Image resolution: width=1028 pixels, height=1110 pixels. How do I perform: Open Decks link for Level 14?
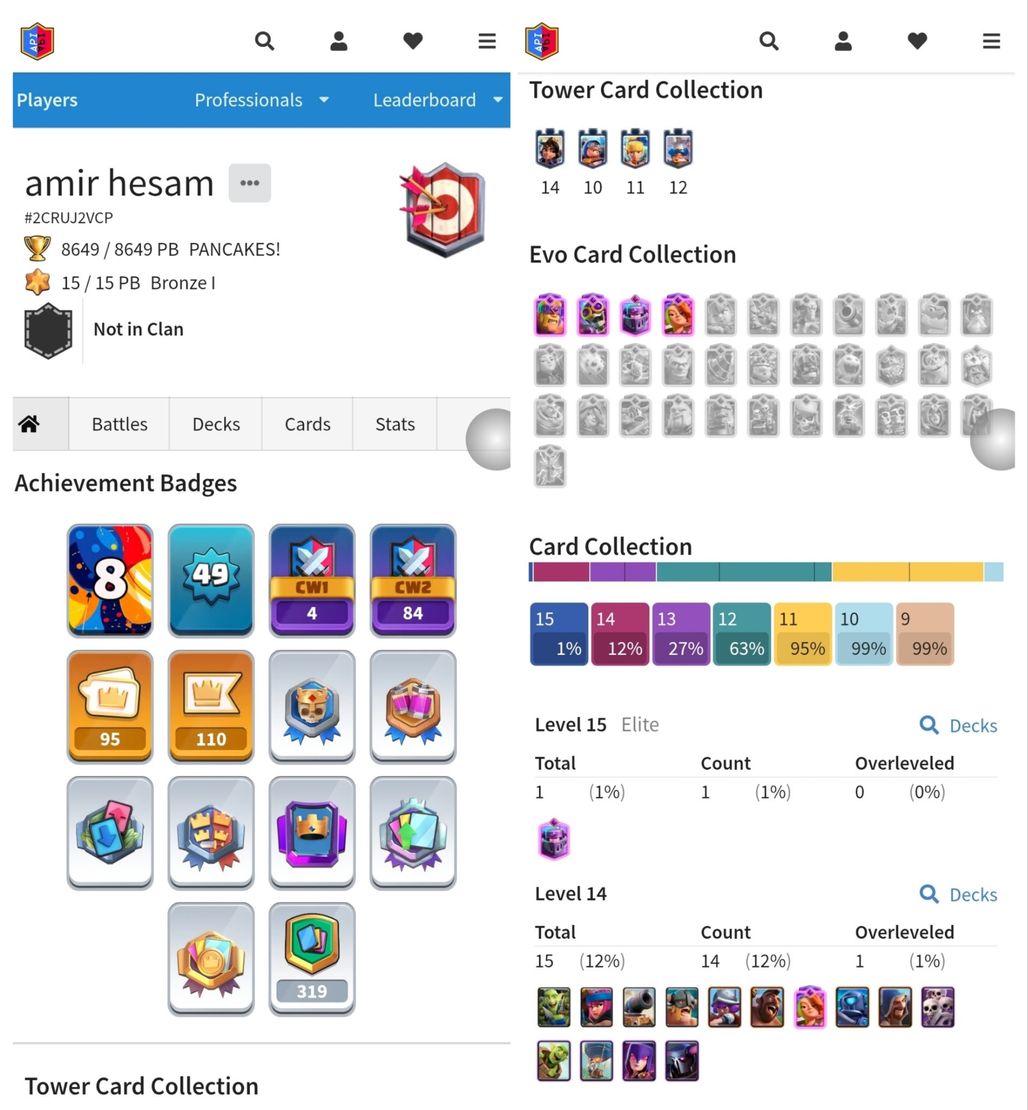(959, 894)
